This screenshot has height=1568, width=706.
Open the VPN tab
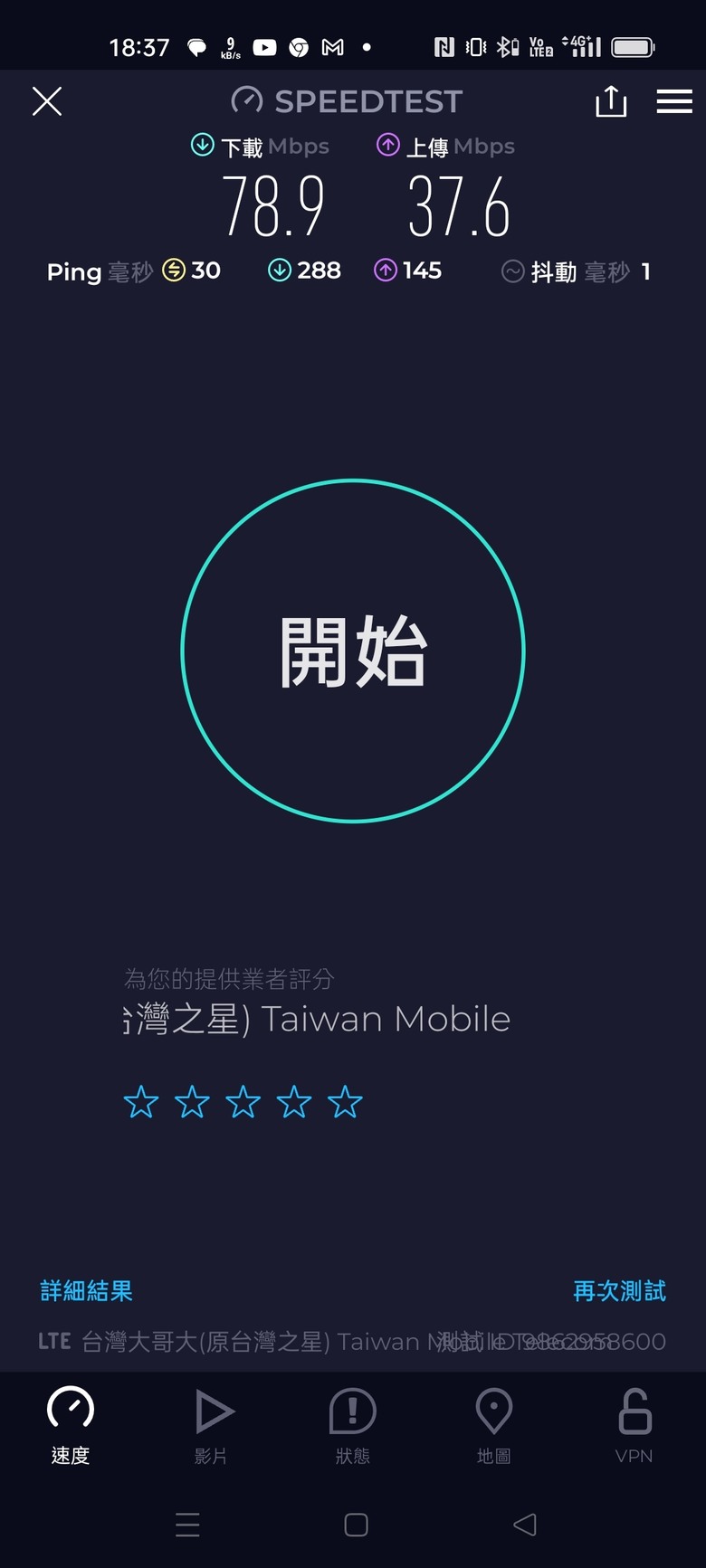click(634, 1426)
